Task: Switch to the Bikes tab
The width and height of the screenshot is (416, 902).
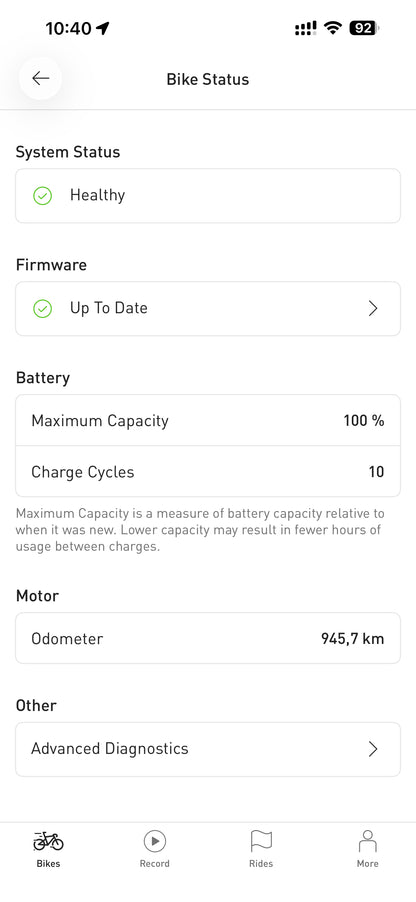Action: [48, 849]
